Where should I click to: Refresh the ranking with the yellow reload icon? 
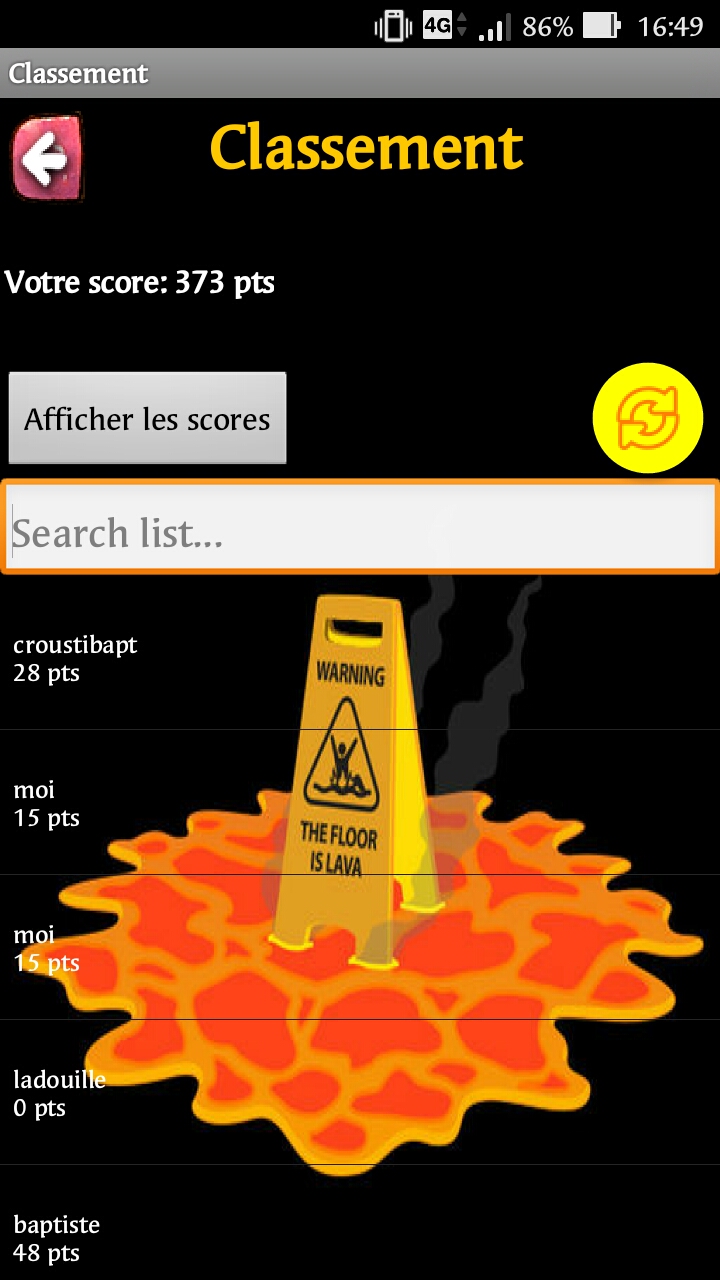tap(648, 418)
